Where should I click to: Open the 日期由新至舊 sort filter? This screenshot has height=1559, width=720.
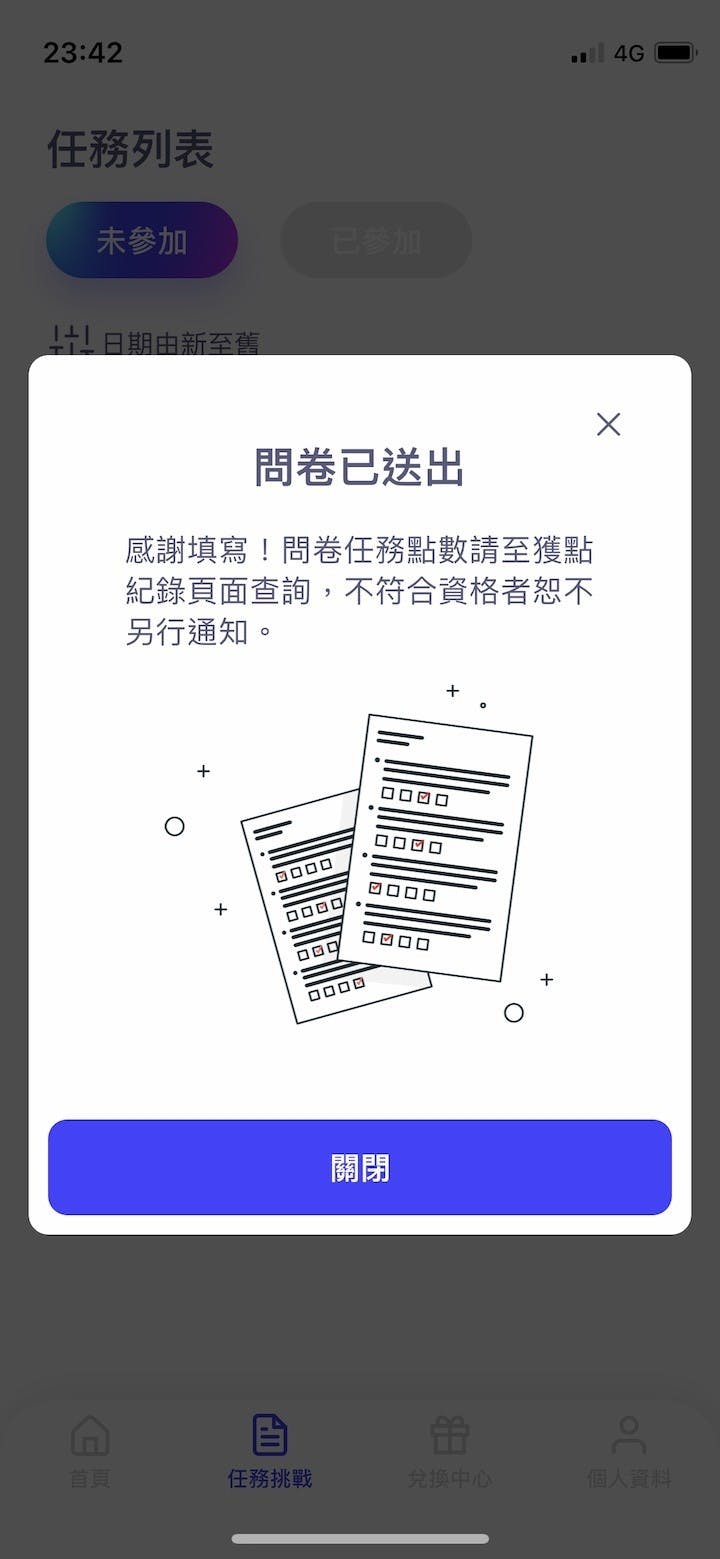[156, 343]
